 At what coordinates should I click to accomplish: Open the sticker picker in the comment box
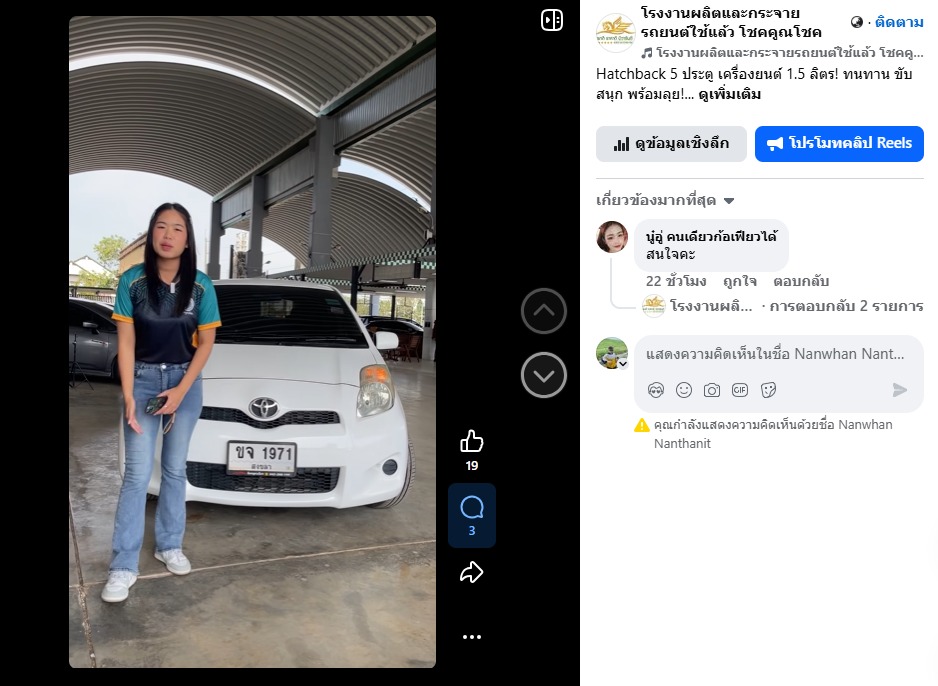[x=768, y=390]
